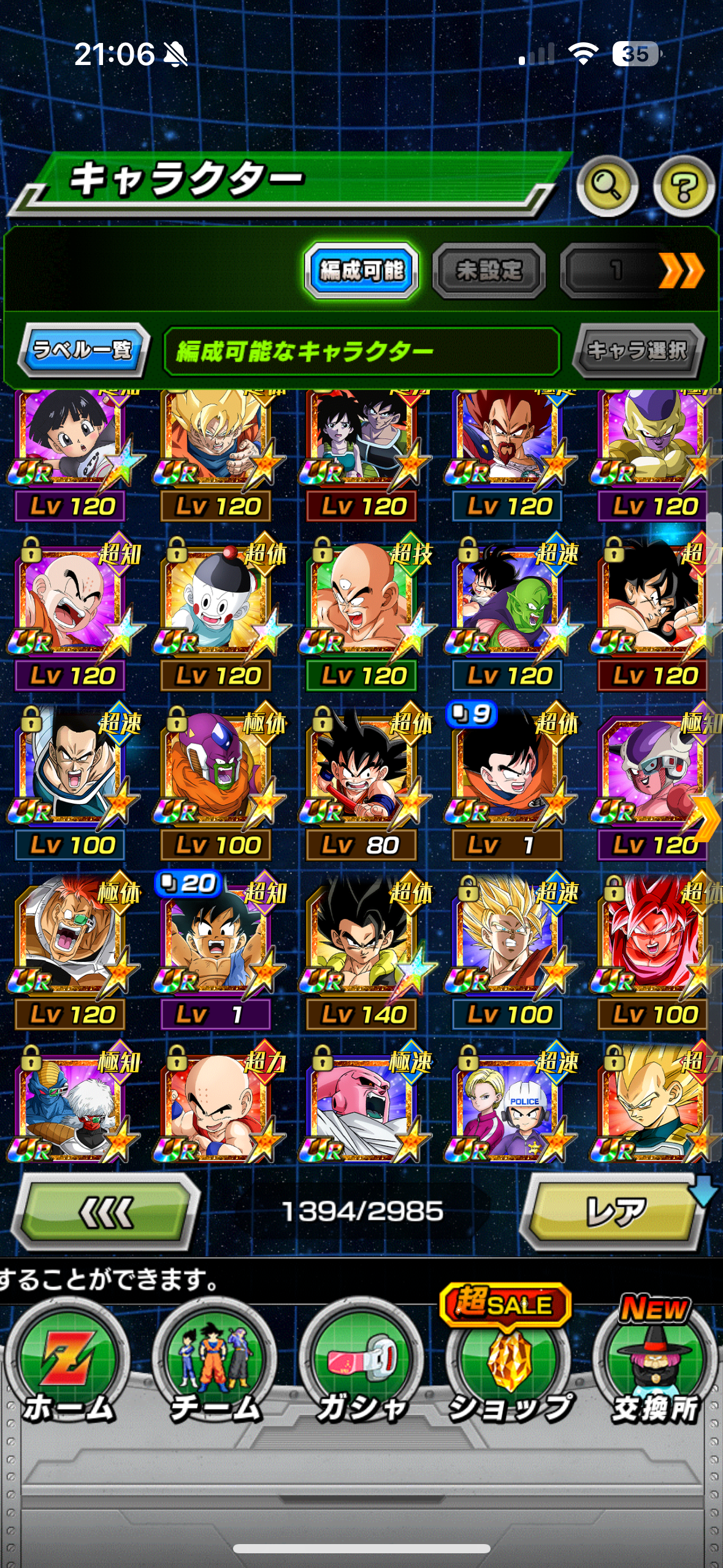Screen dimensions: 723x1568
Task: Open the Lv 80 kid Goku card
Action: tap(363, 776)
